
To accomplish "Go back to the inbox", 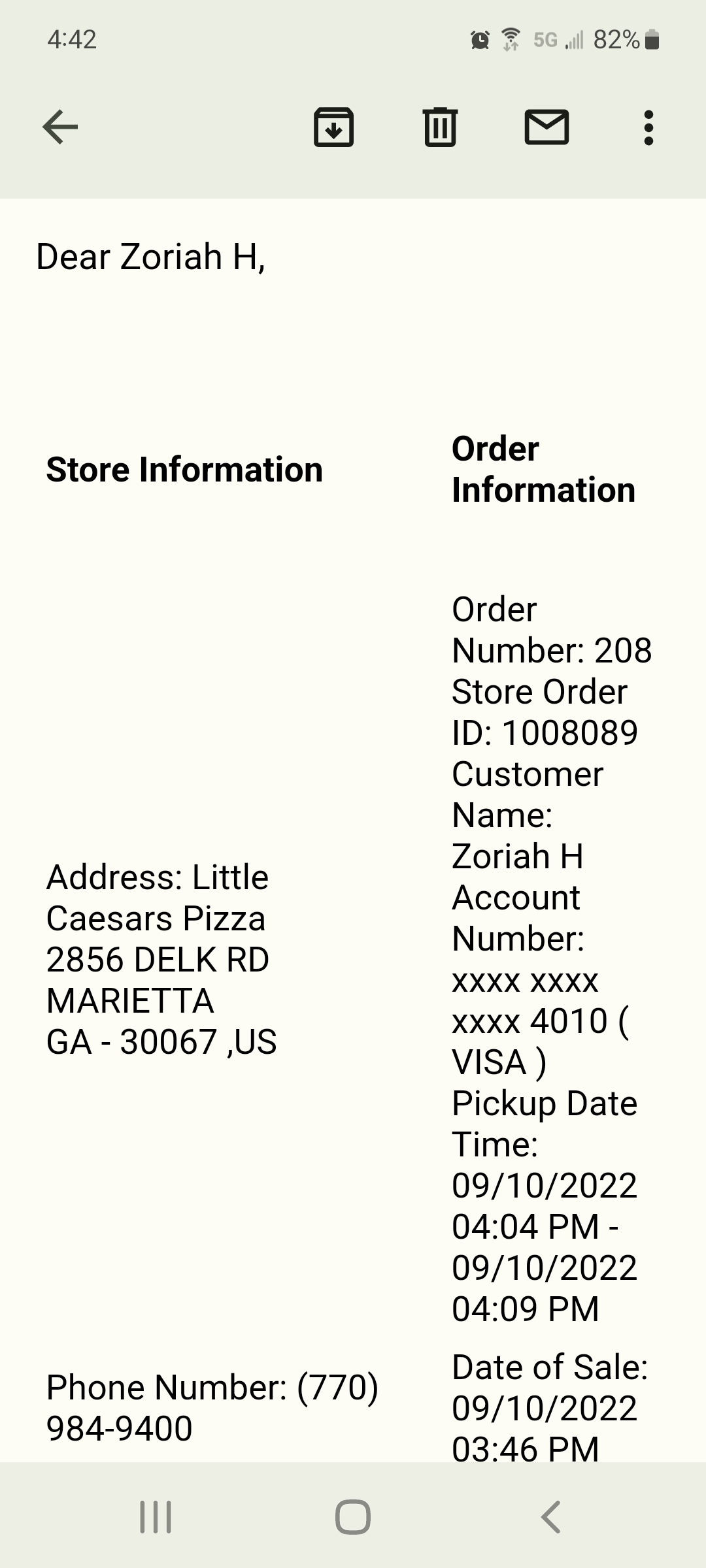I will click(60, 127).
